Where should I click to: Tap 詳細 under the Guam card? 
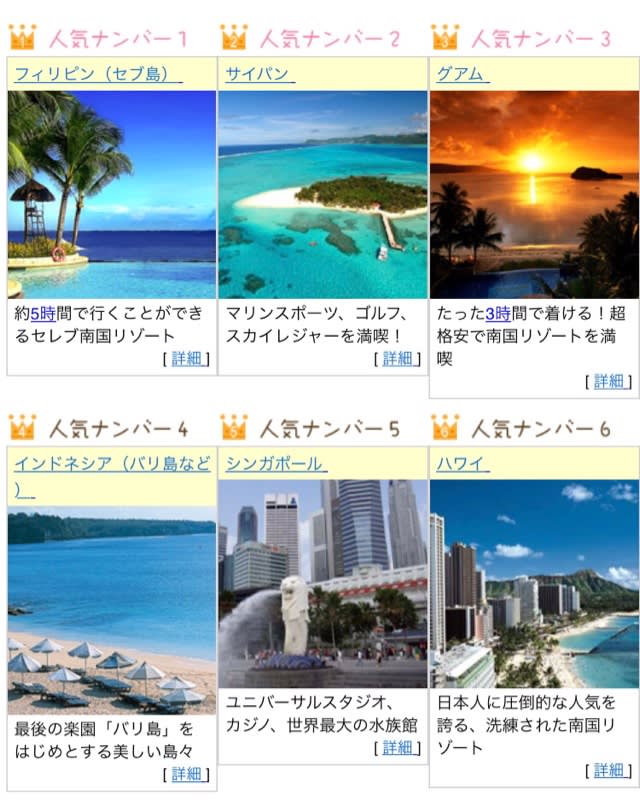(x=609, y=381)
